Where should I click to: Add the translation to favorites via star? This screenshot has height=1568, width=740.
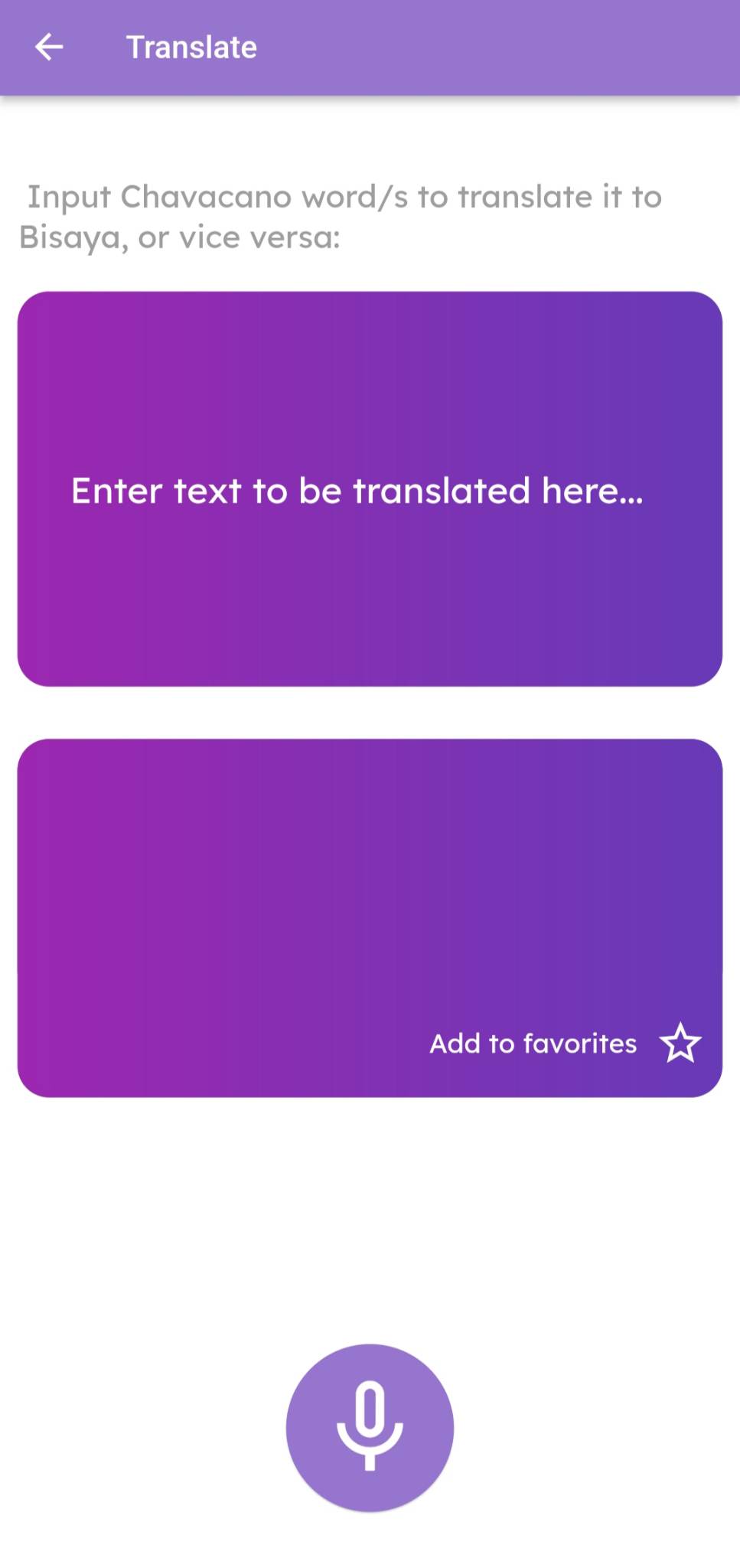tap(680, 1043)
